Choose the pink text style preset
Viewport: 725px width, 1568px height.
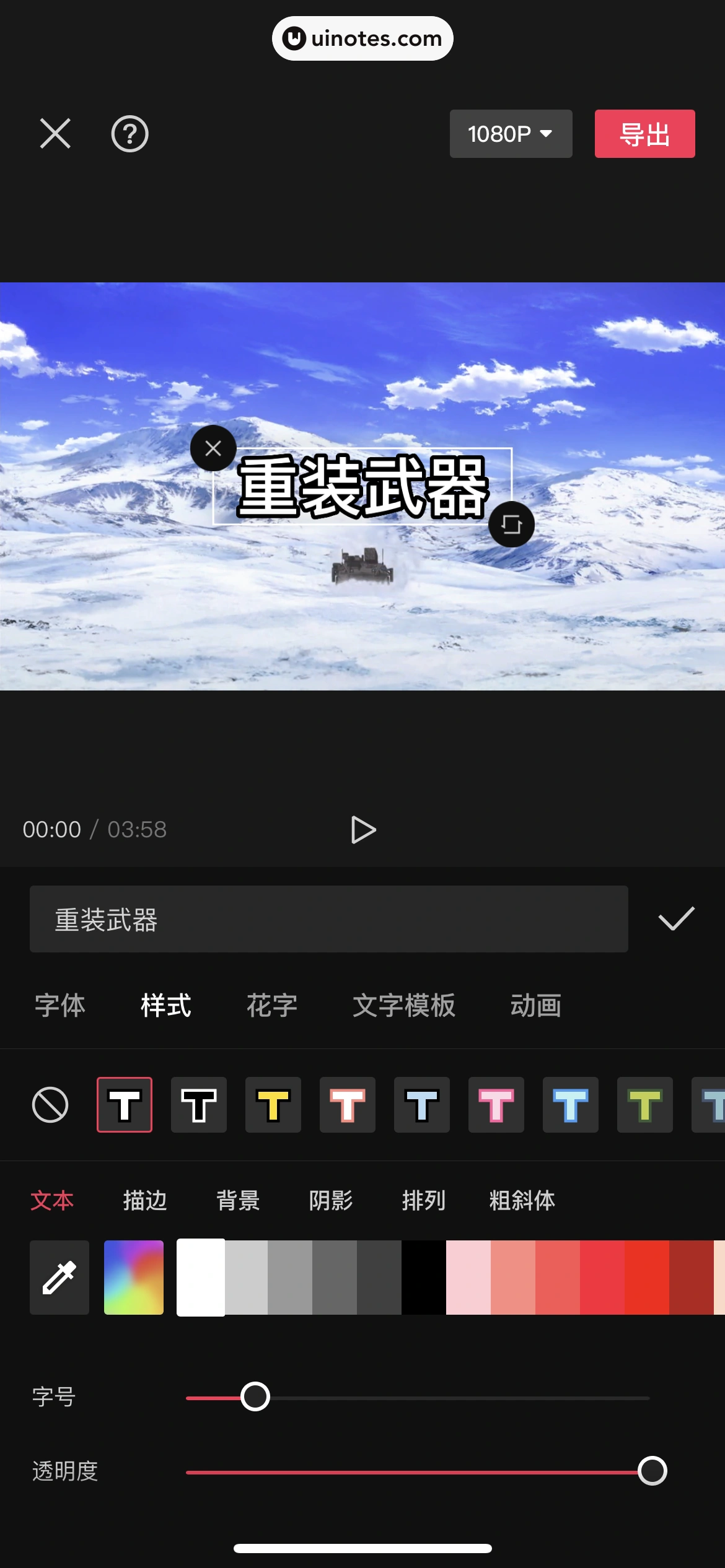point(496,1104)
